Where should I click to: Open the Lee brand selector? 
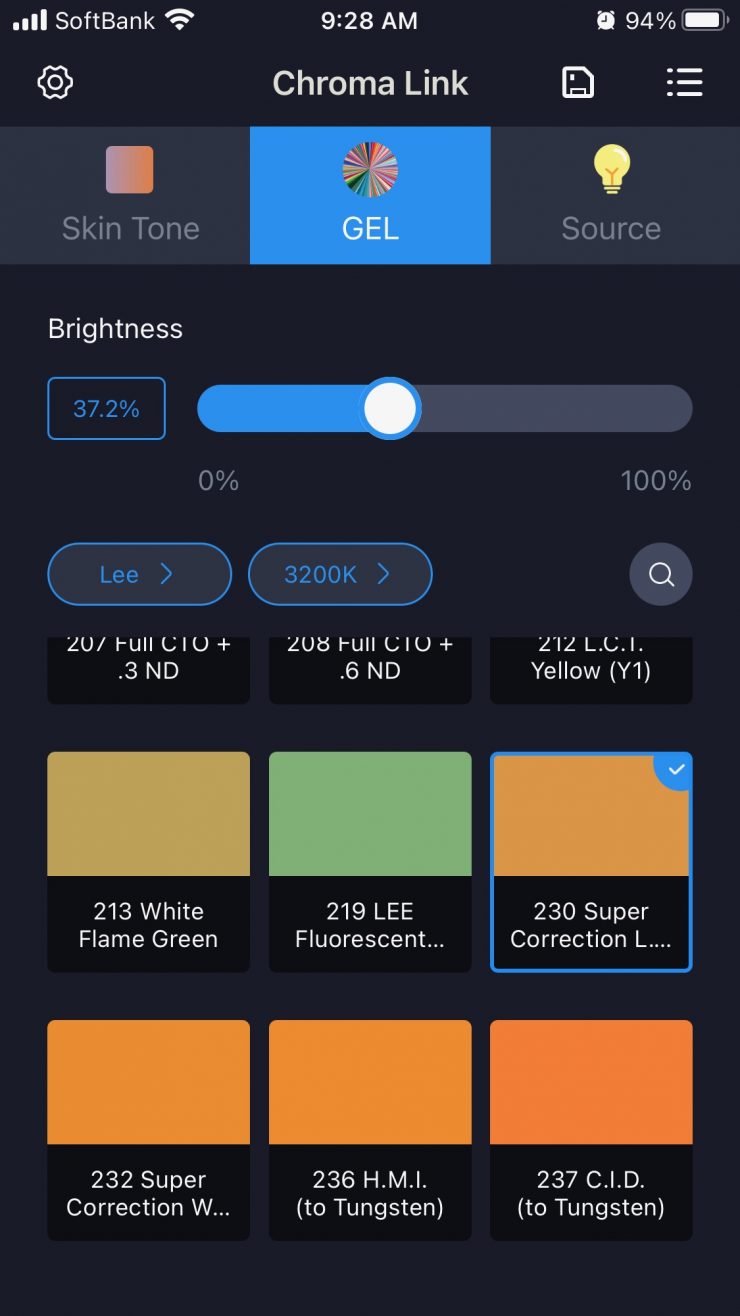point(139,574)
